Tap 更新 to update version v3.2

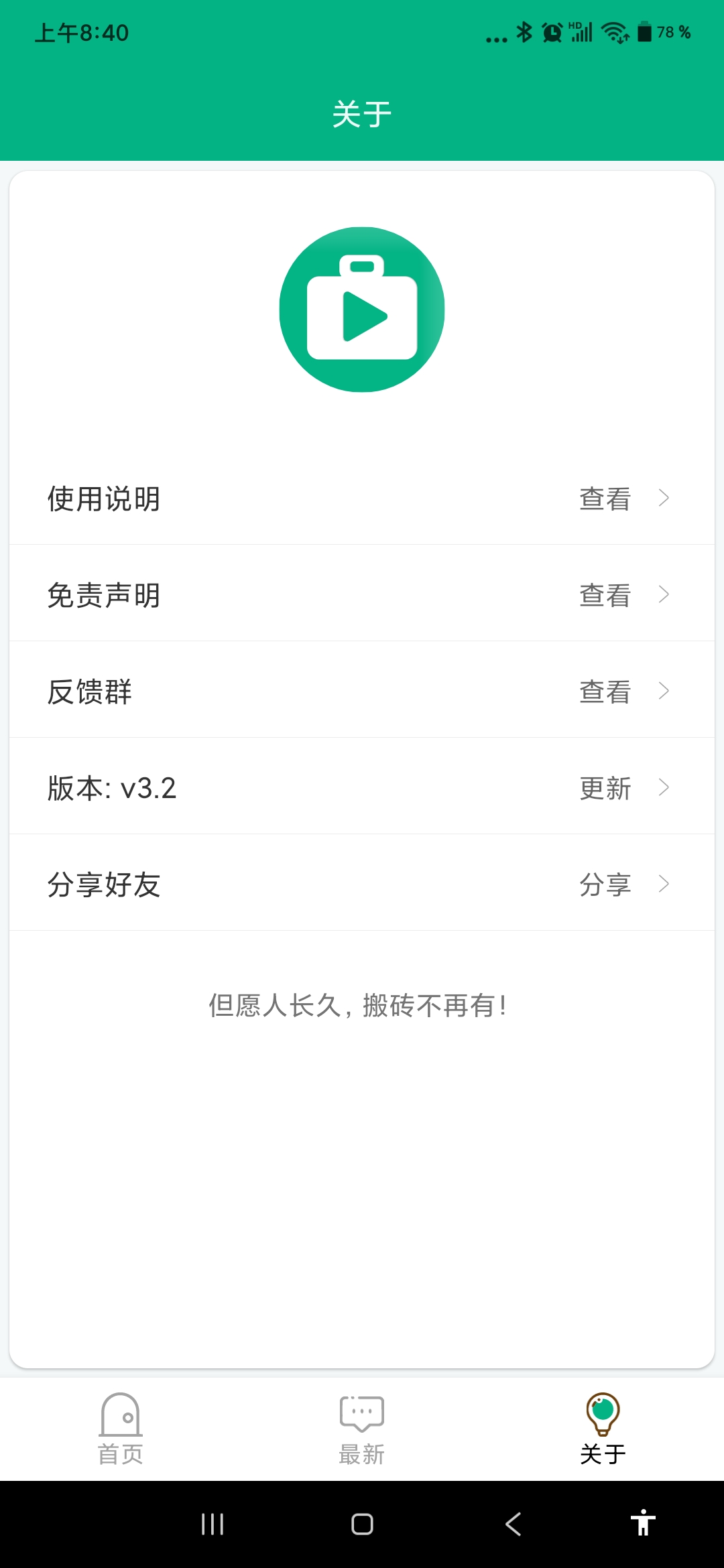point(604,788)
